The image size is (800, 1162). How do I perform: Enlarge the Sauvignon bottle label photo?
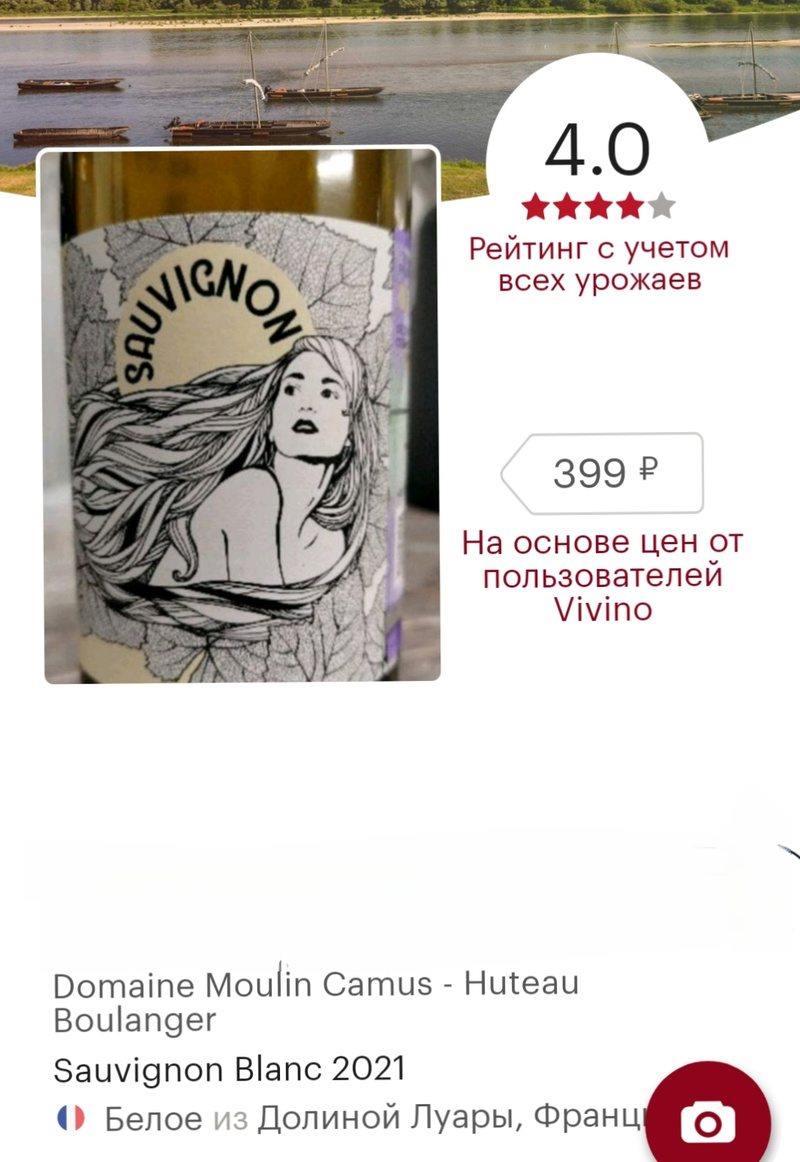[241, 416]
